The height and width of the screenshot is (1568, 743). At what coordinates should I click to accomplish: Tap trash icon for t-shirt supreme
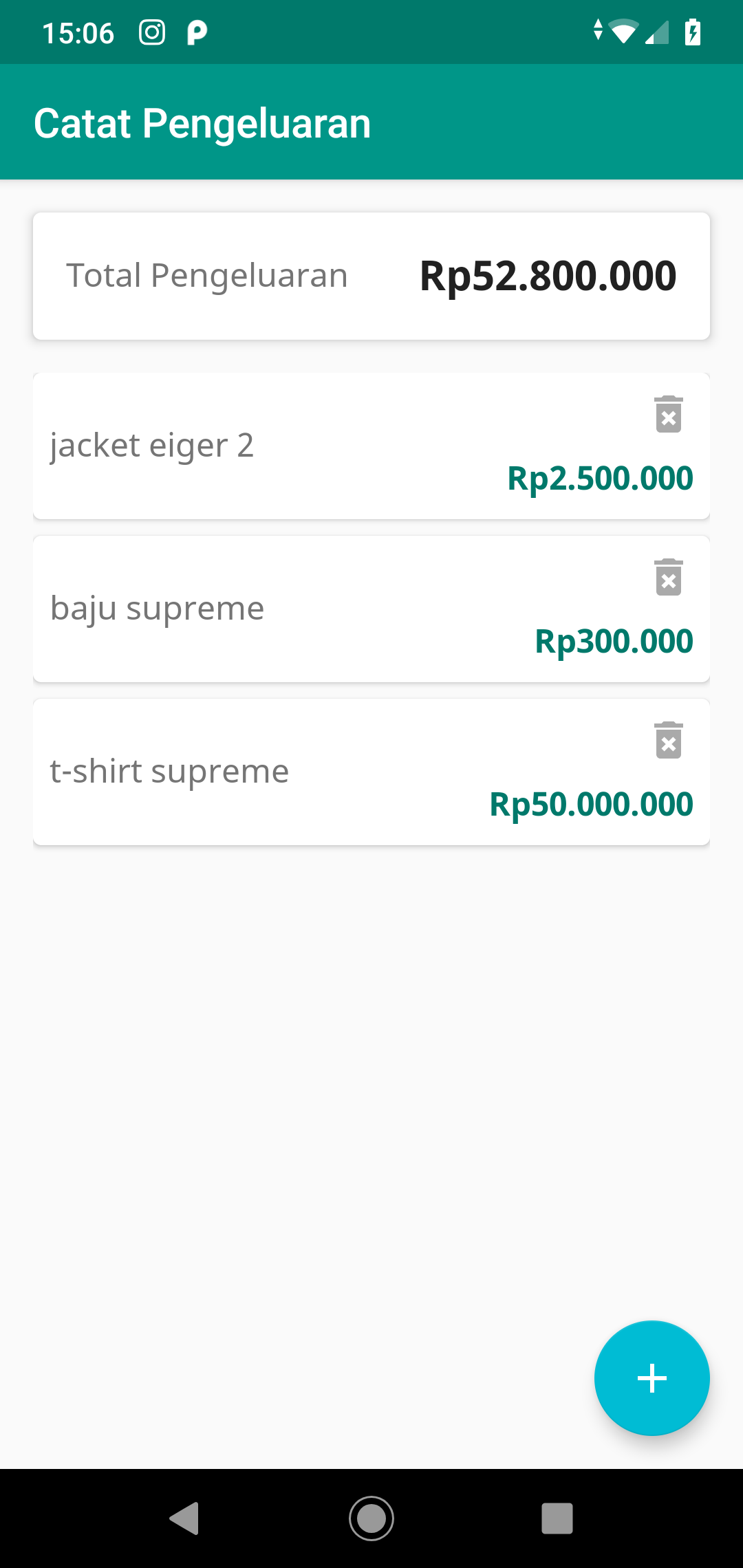pos(668,740)
